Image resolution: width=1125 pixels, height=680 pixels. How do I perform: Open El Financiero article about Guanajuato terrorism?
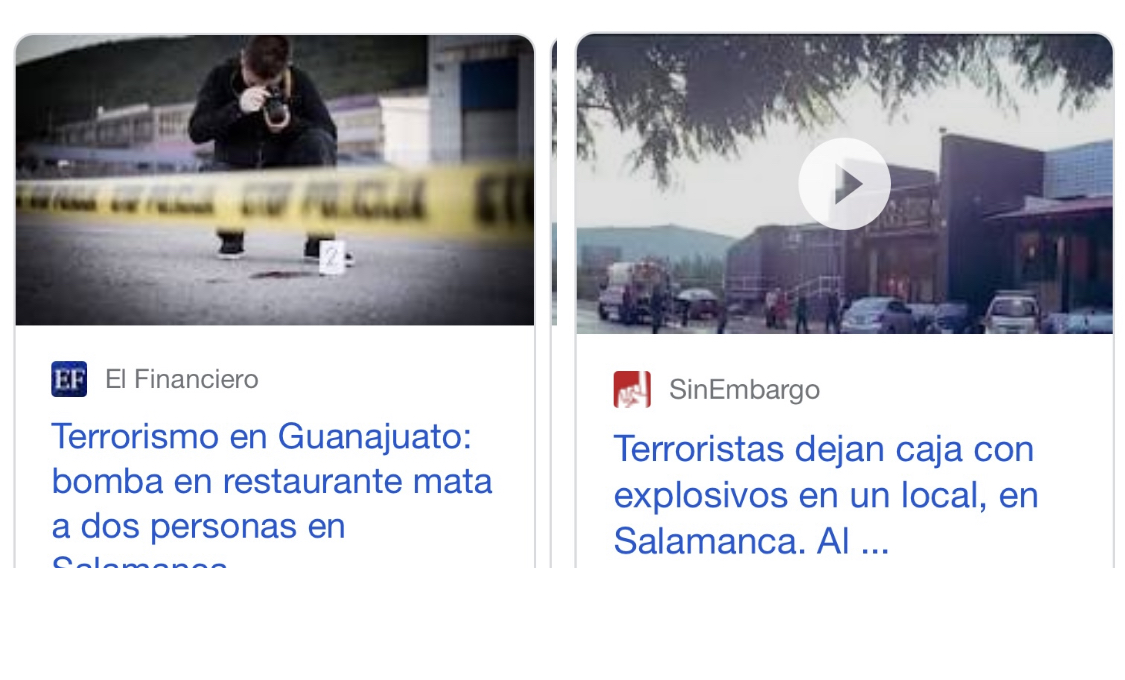pos(272,481)
